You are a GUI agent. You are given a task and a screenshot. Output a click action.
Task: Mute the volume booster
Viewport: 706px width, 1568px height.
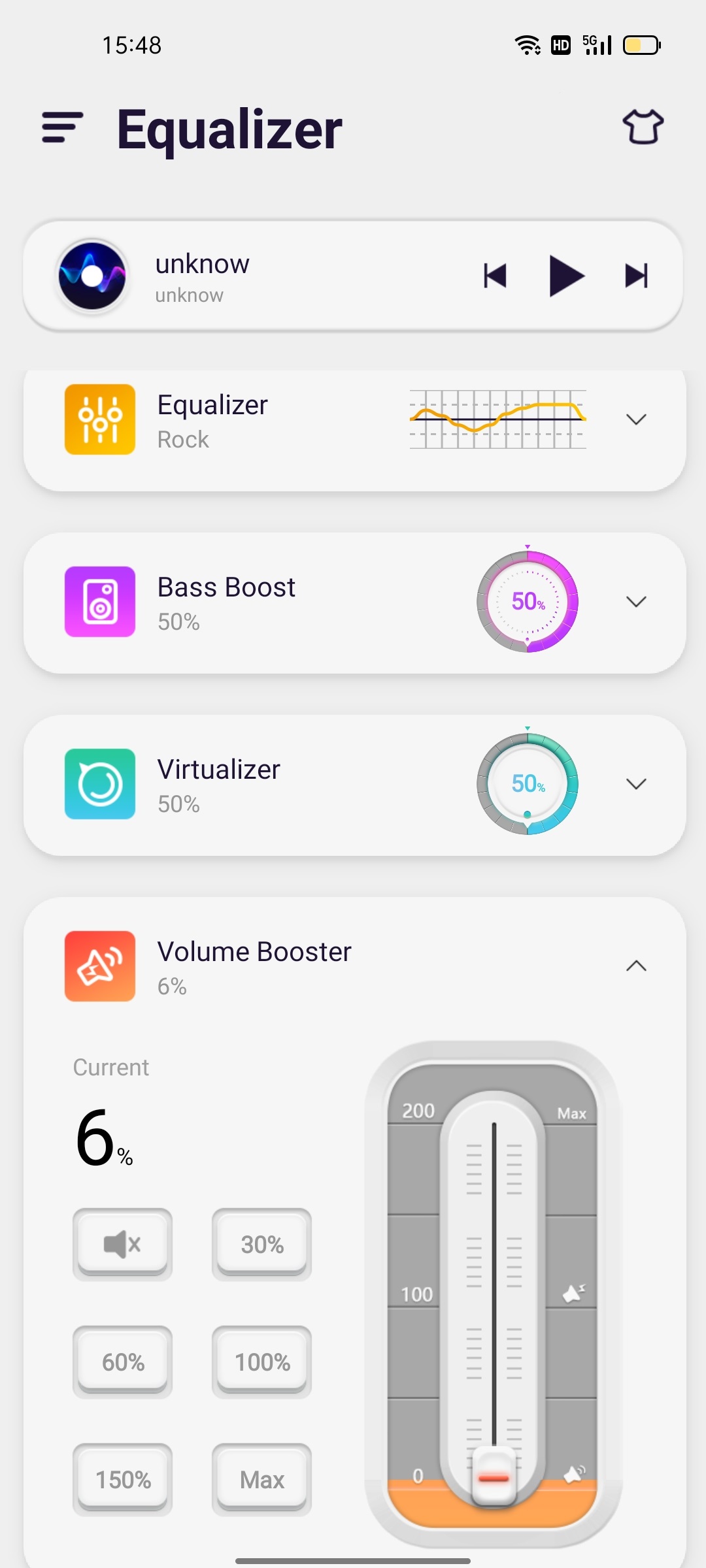coord(123,1244)
